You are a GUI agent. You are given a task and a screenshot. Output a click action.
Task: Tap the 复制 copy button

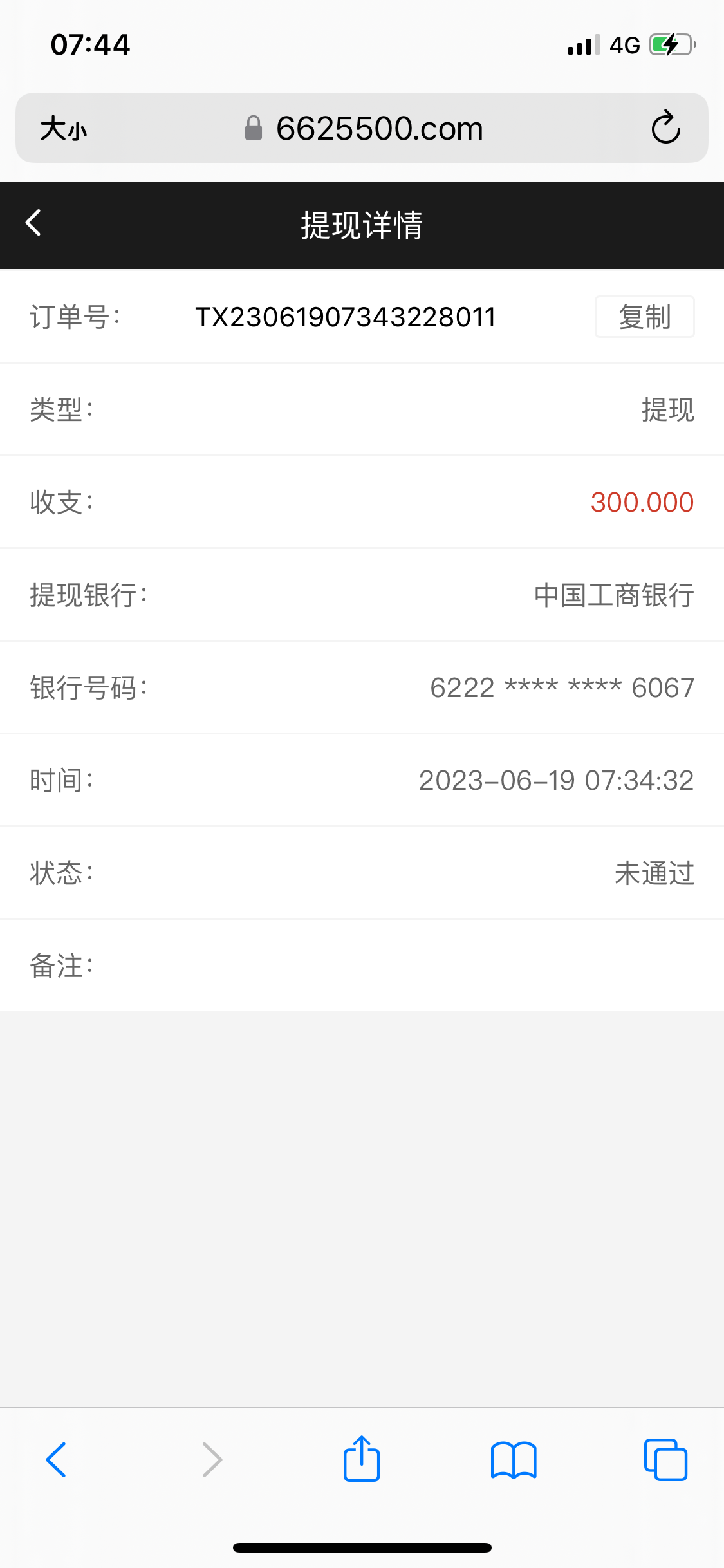[644, 316]
